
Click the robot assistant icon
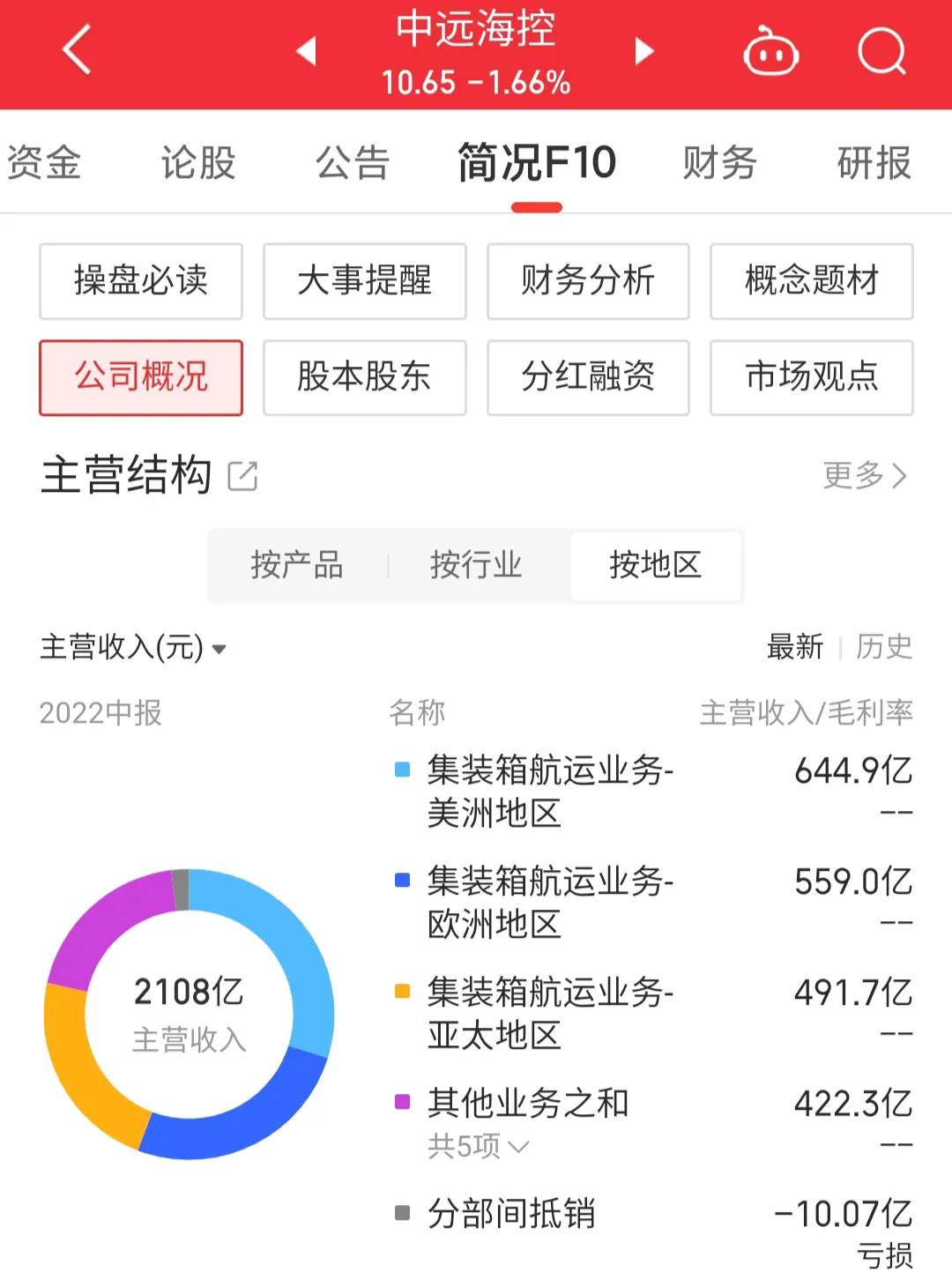click(x=771, y=50)
